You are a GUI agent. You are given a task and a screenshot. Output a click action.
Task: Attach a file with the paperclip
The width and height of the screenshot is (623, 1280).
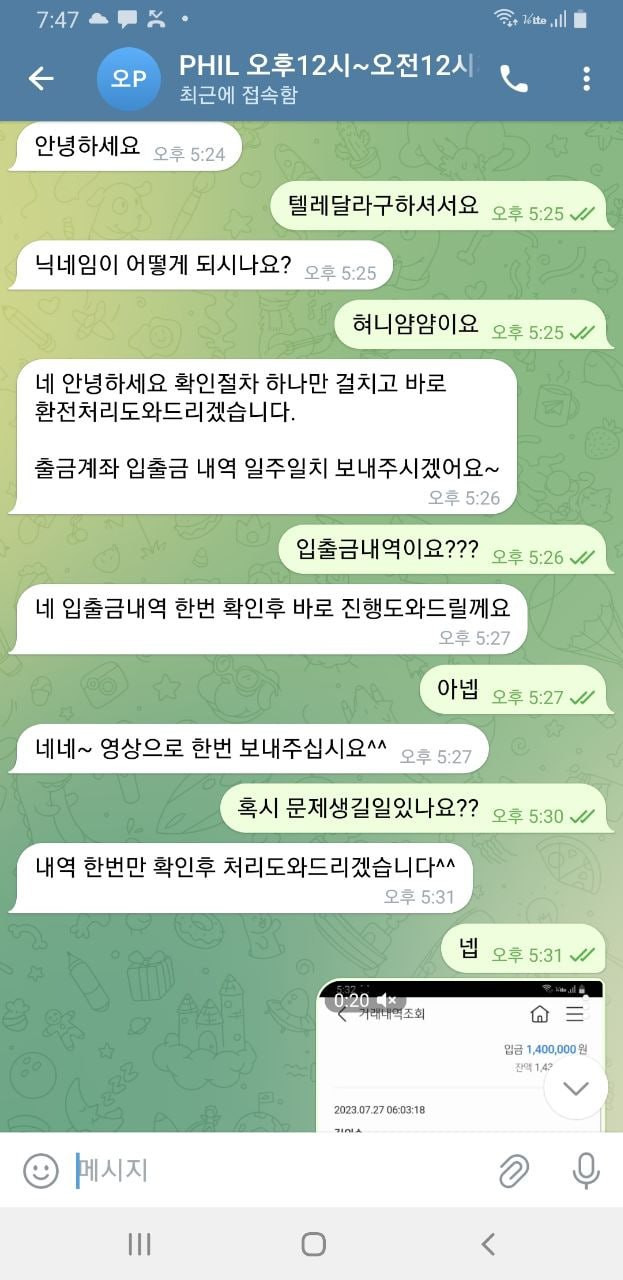(514, 1170)
